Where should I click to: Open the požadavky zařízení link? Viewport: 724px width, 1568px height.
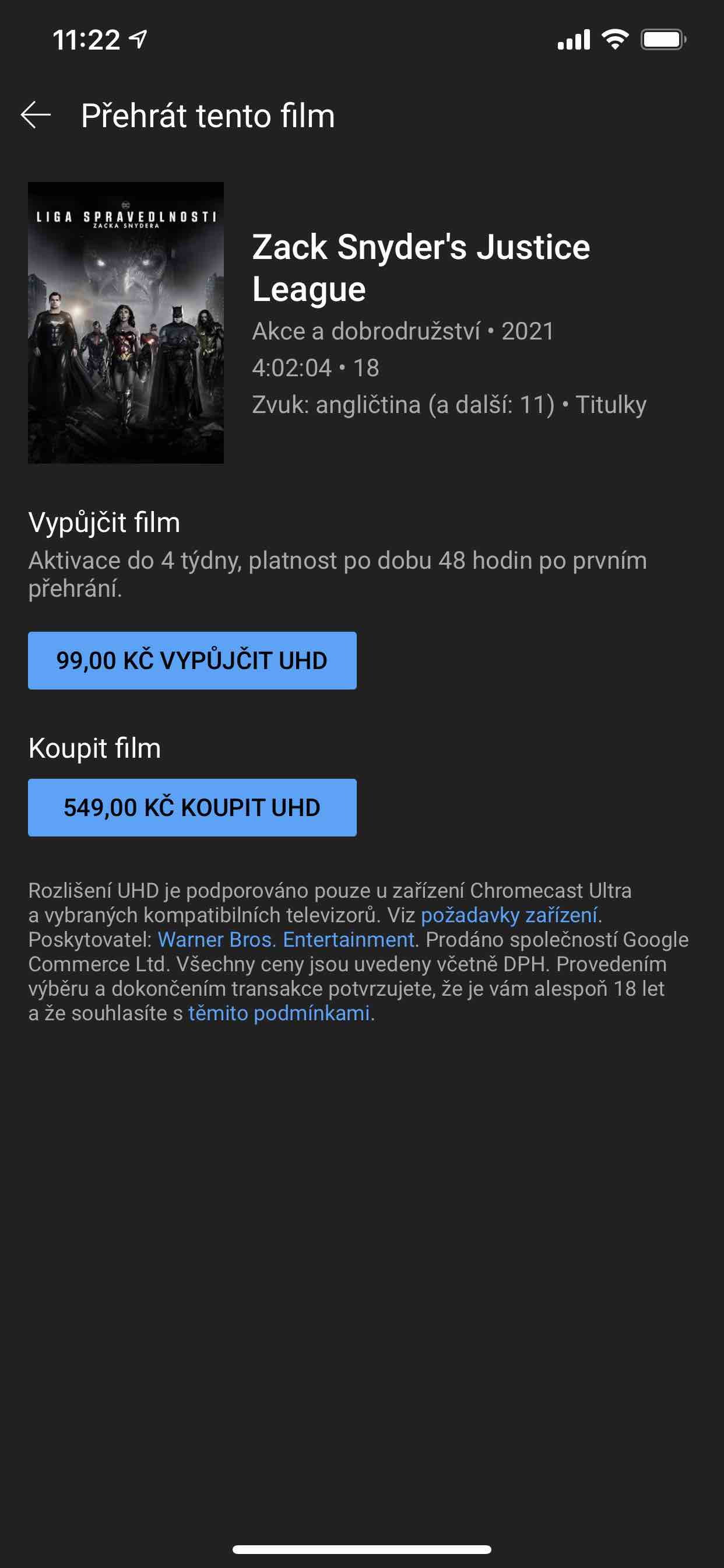[x=509, y=915]
